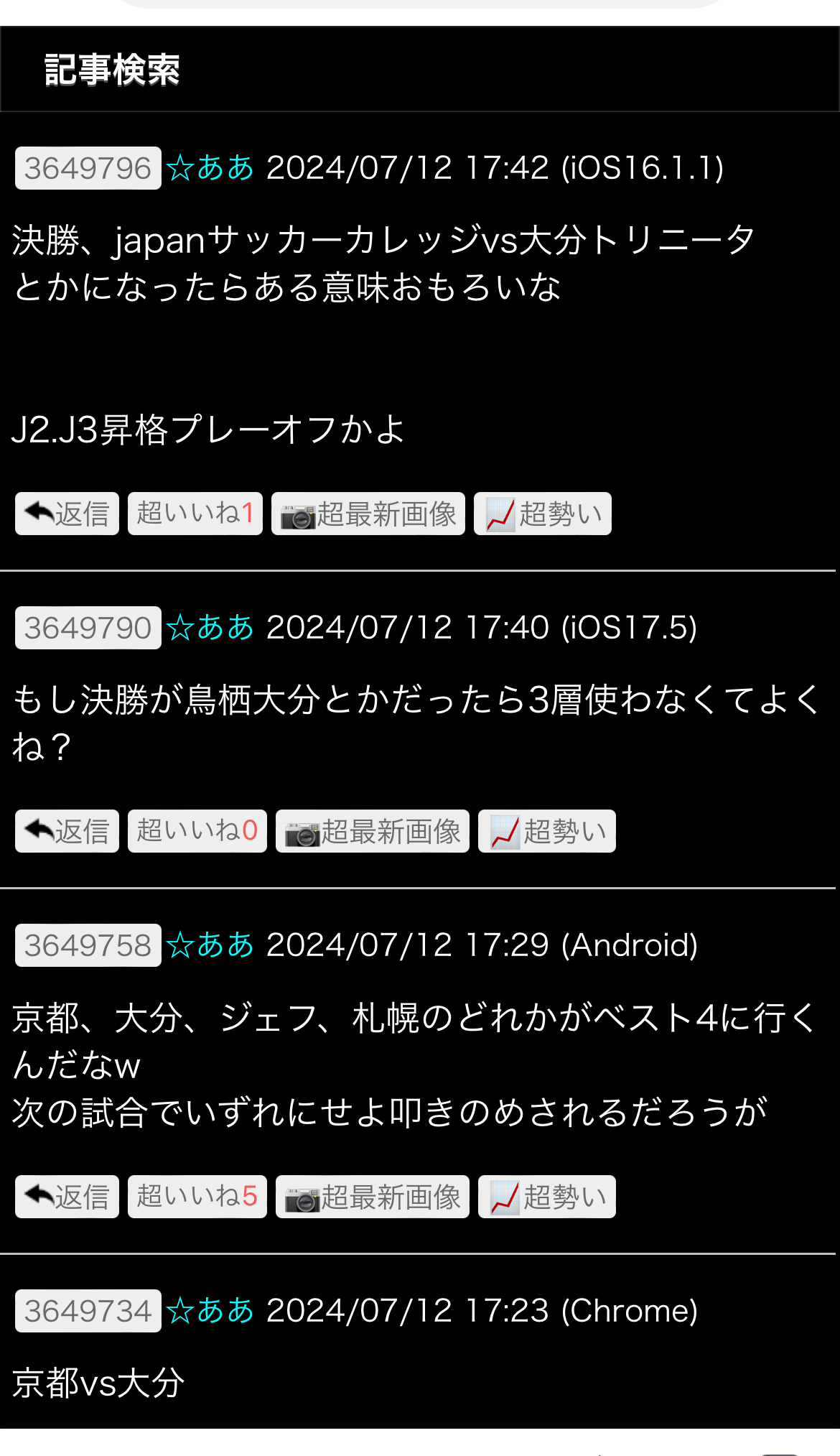This screenshot has width=840, height=1456.
Task: Tap 超いいね5 on post 3649758
Action: [x=197, y=1197]
